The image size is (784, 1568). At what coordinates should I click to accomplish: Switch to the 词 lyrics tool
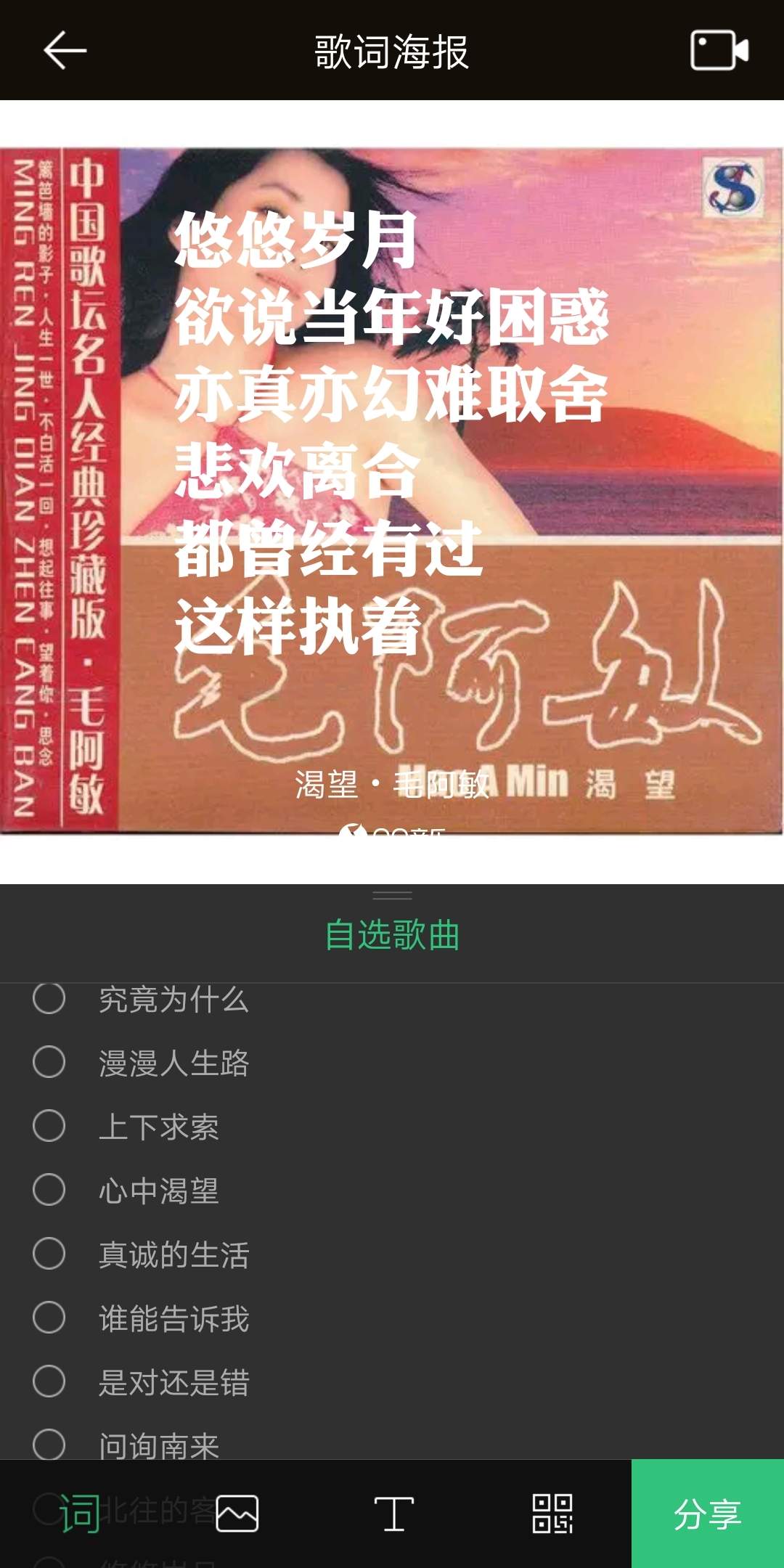tap(79, 1514)
